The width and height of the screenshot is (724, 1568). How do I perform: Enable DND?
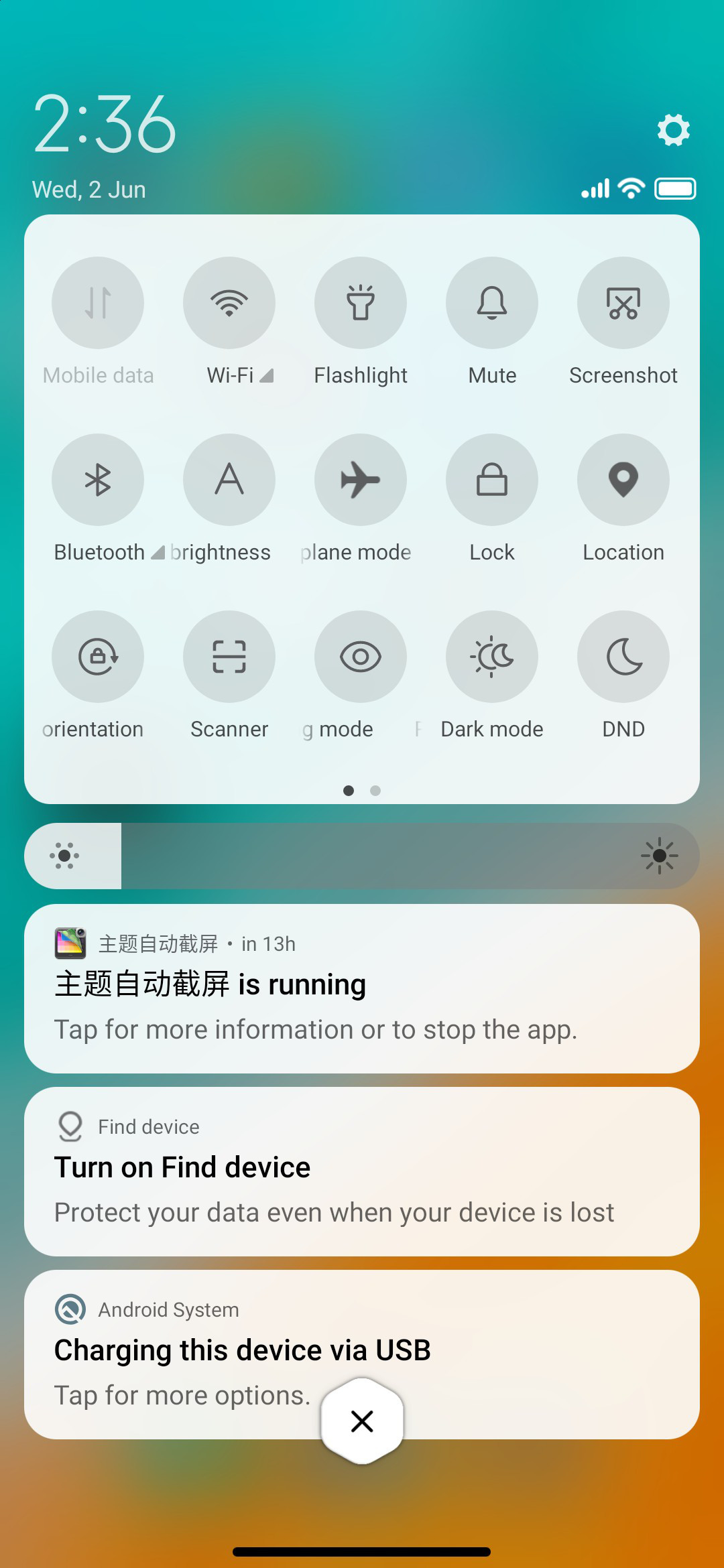click(x=623, y=657)
